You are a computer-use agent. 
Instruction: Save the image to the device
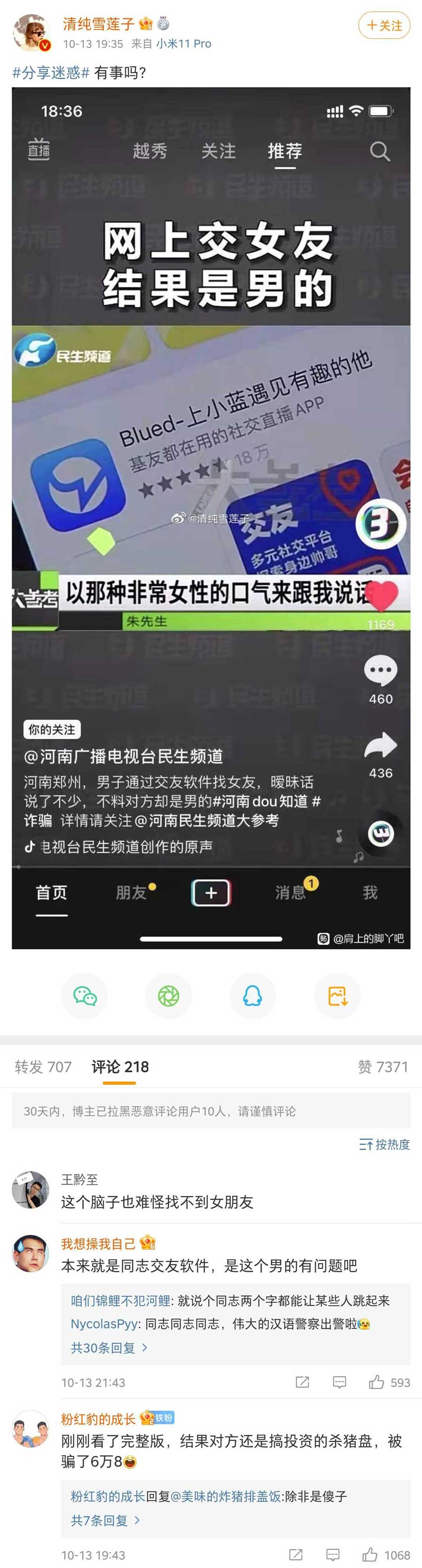click(337, 996)
